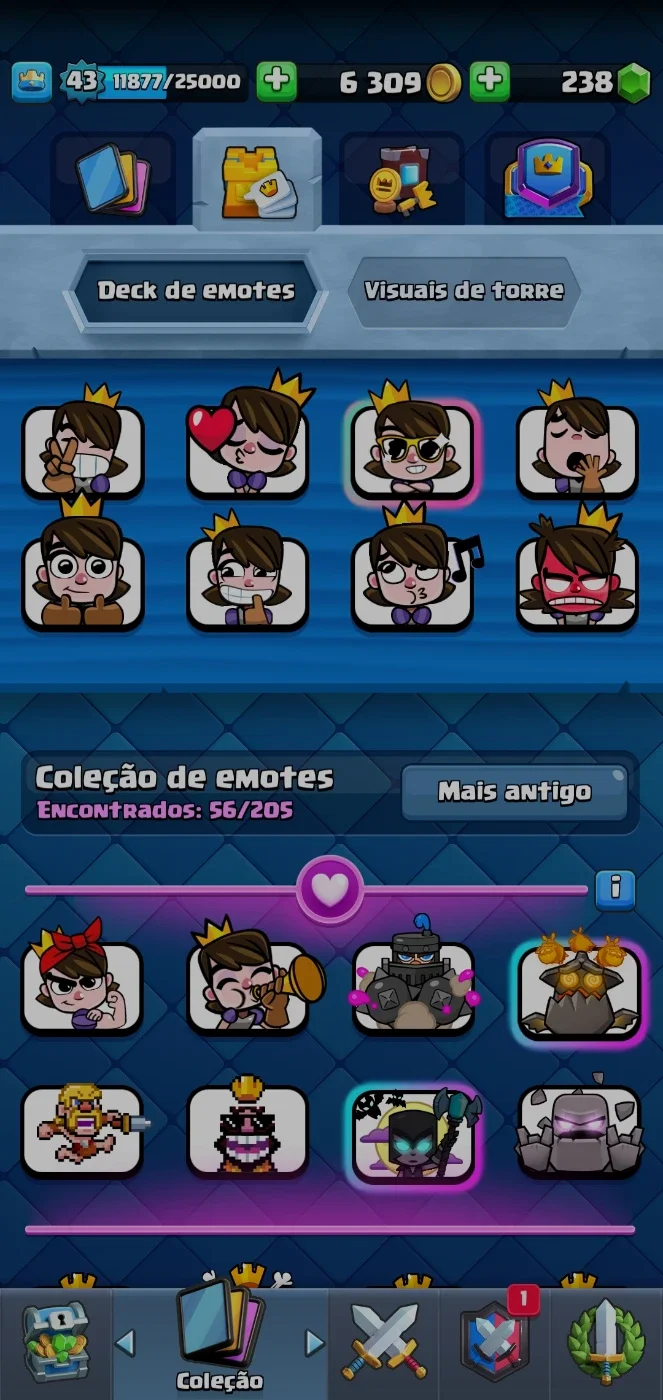Go to the battle crossed swords tab
The height and width of the screenshot is (1400, 663).
(x=384, y=1341)
